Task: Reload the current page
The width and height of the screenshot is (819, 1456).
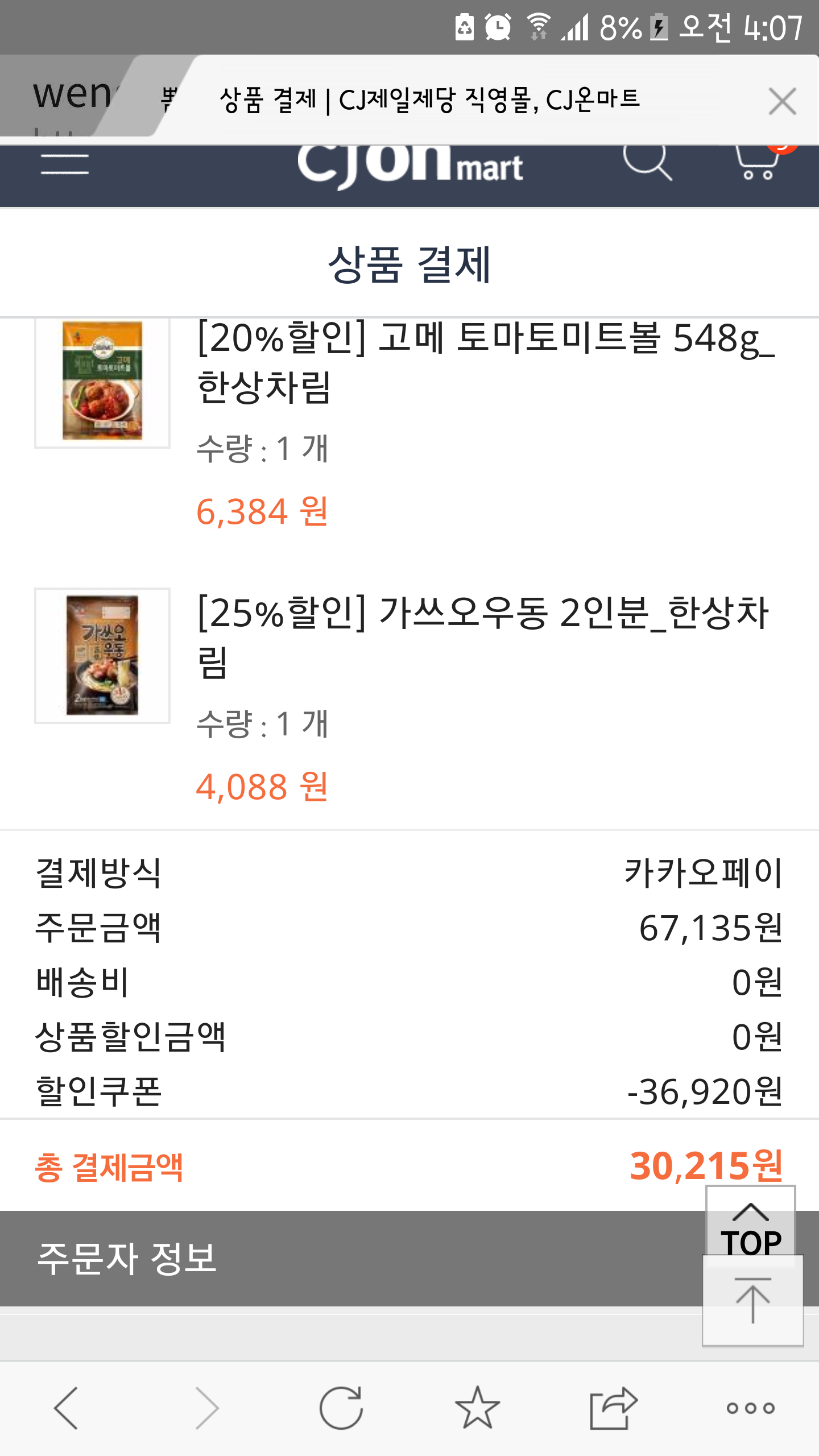Action: pyautogui.click(x=341, y=1408)
